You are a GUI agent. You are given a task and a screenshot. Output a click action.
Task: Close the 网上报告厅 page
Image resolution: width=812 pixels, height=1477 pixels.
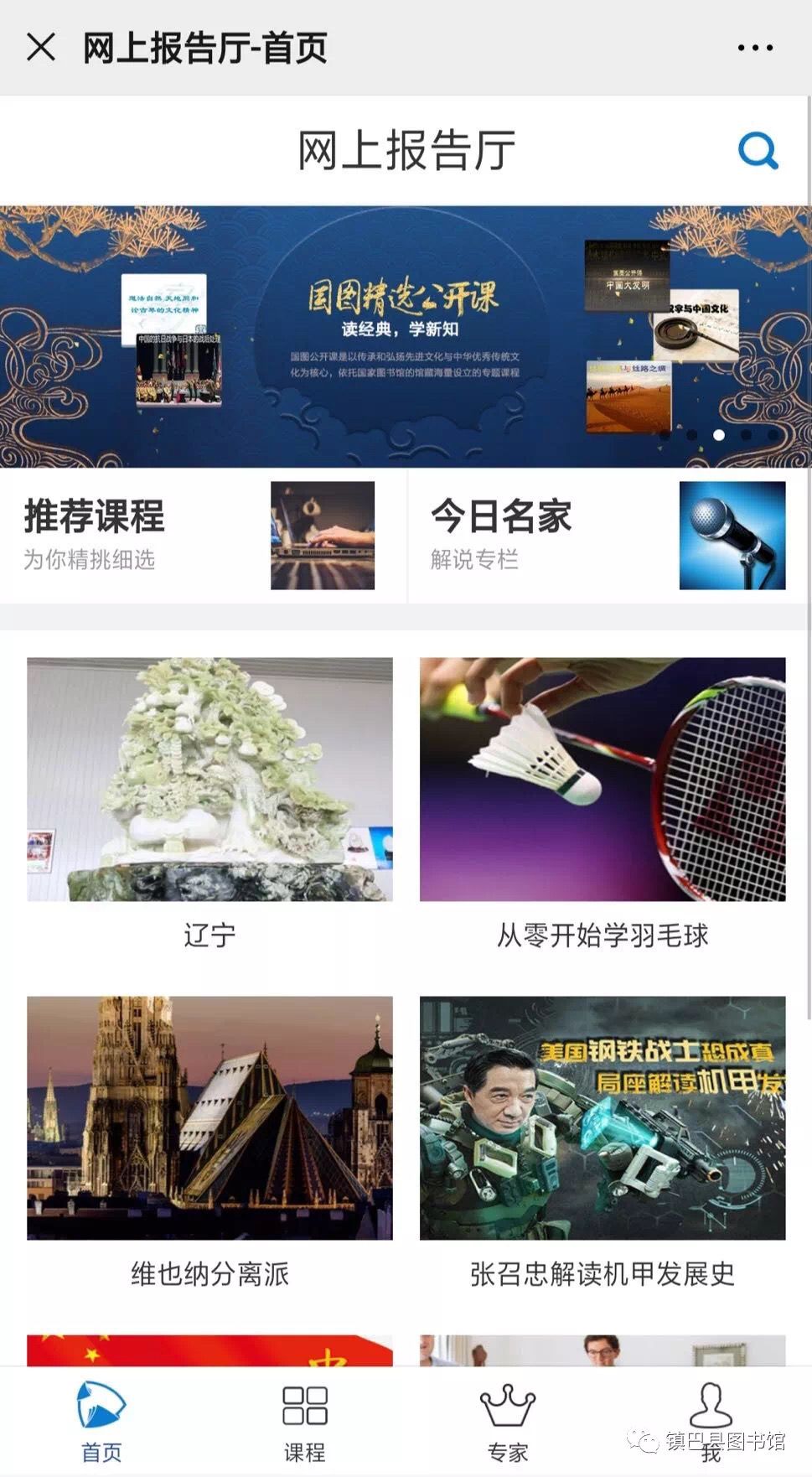click(x=41, y=48)
